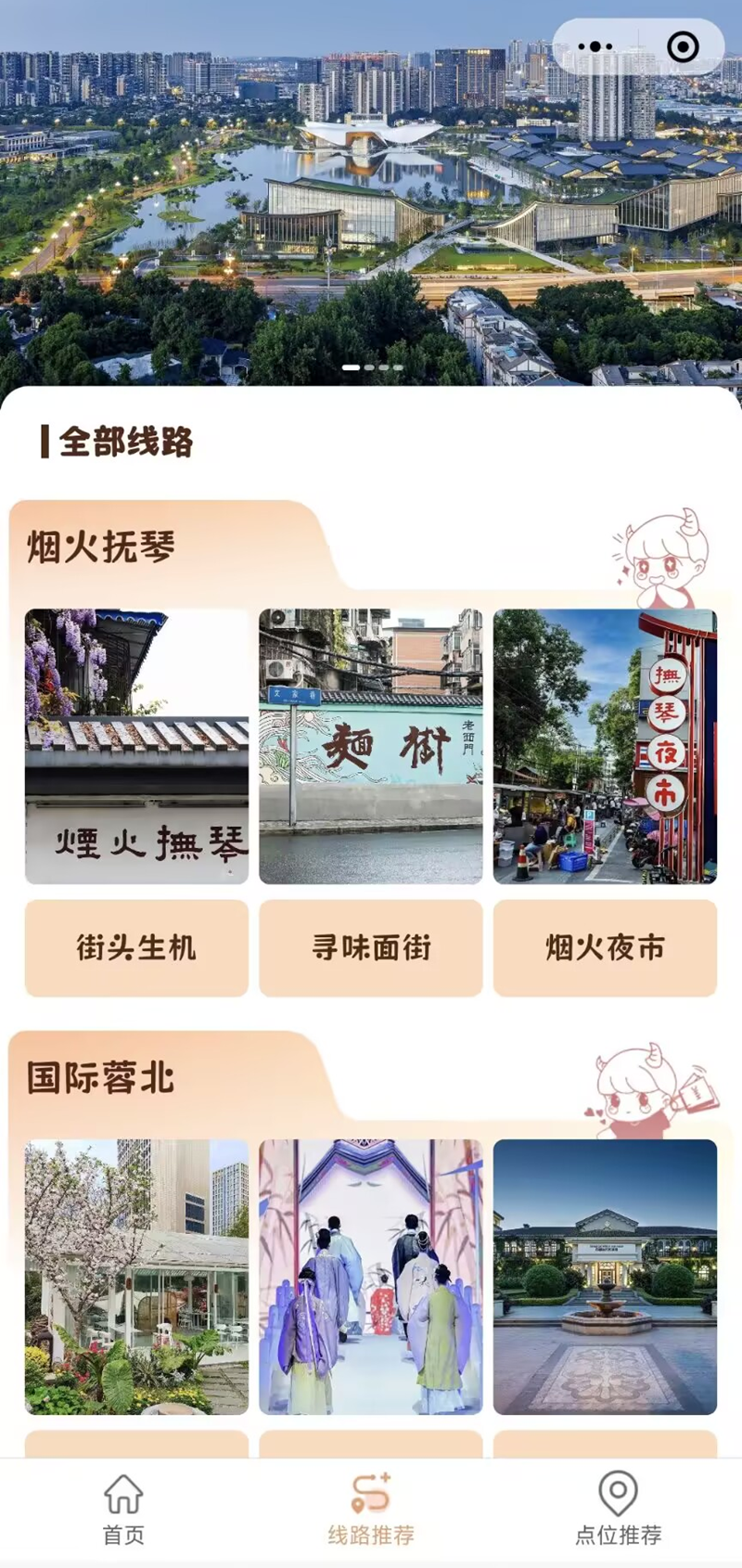Go to the 点位推荐 tab
This screenshot has height=1568, width=742.
pos(618,1510)
